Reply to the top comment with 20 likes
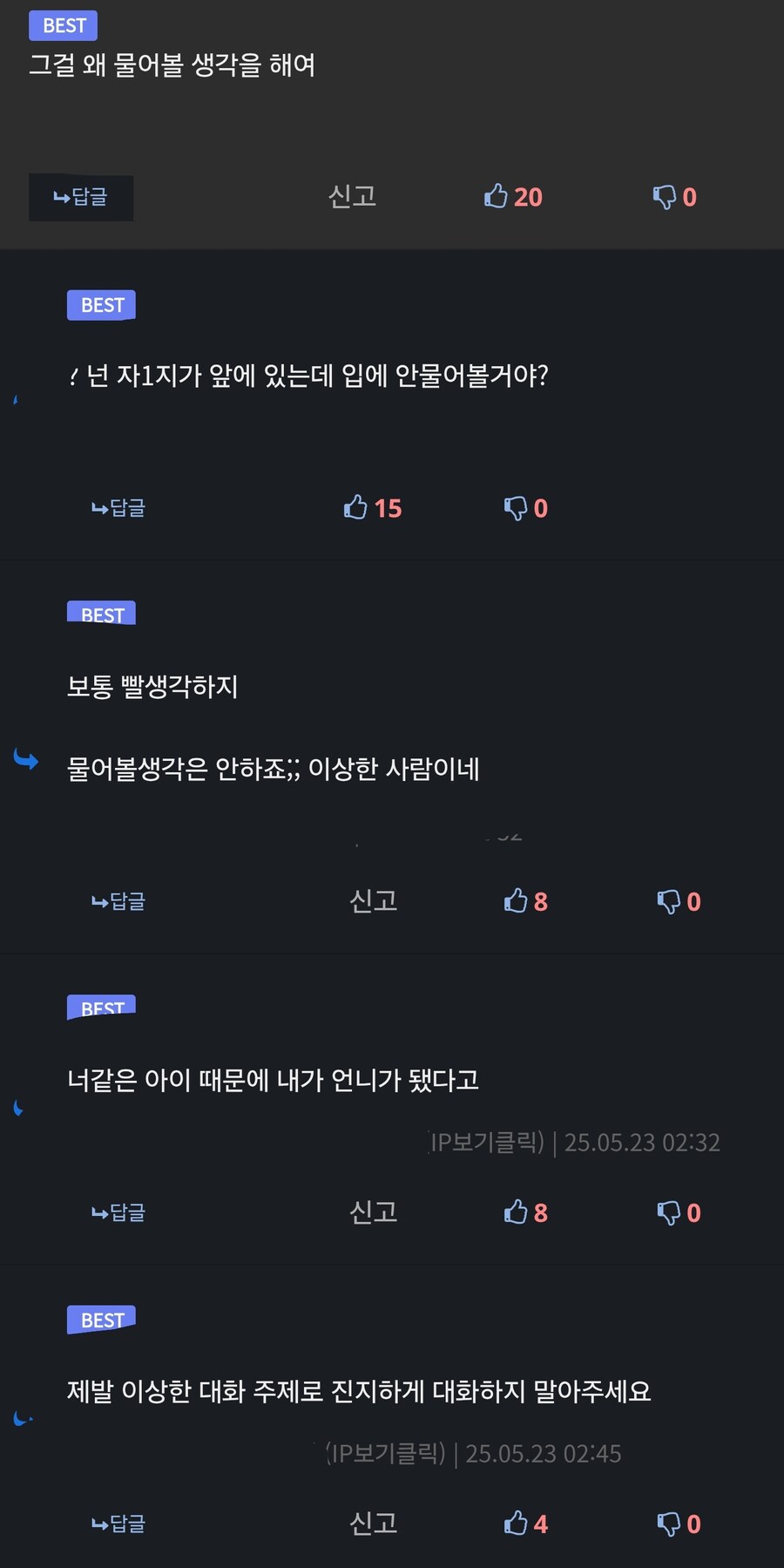The width and height of the screenshot is (784, 1568). pyautogui.click(x=80, y=198)
